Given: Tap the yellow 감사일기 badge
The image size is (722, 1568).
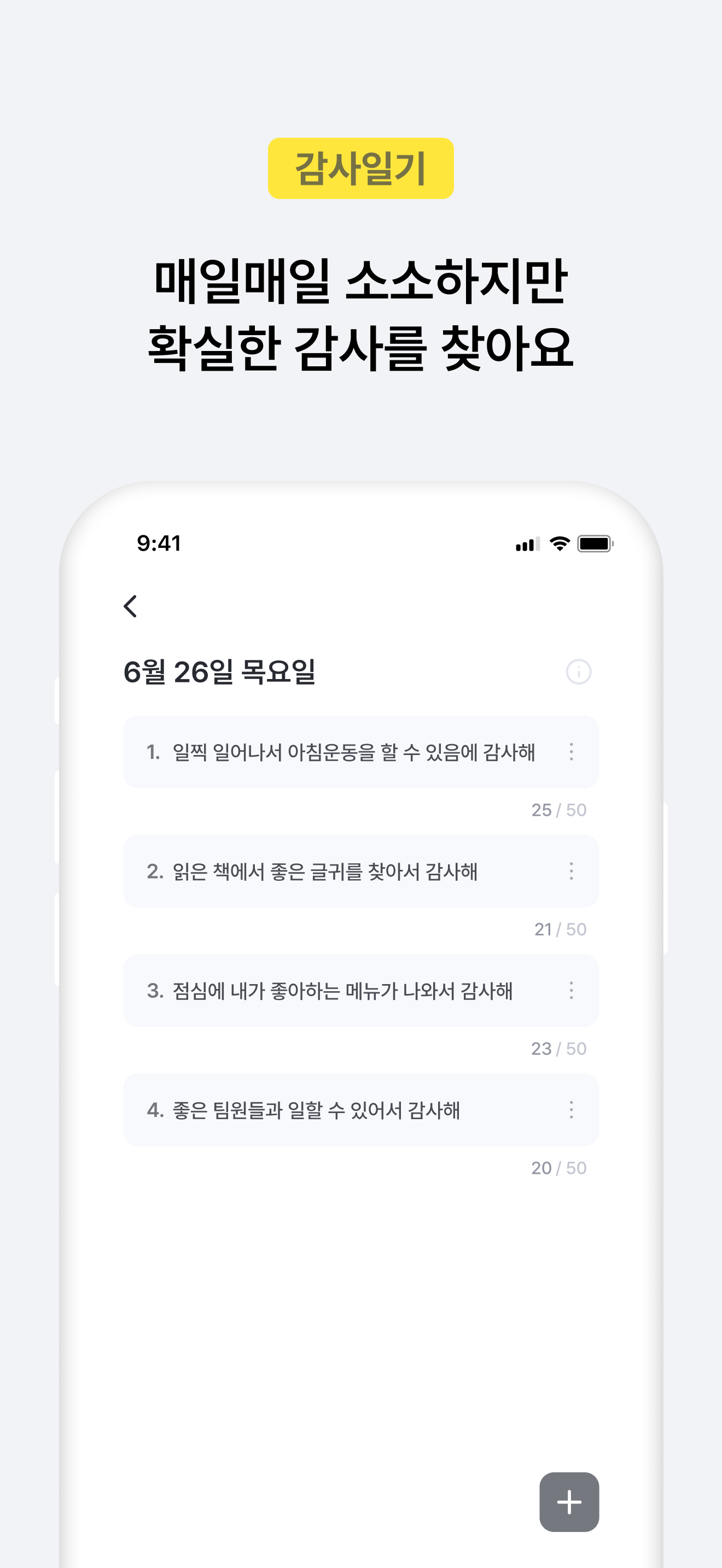Looking at the screenshot, I should tap(361, 167).
